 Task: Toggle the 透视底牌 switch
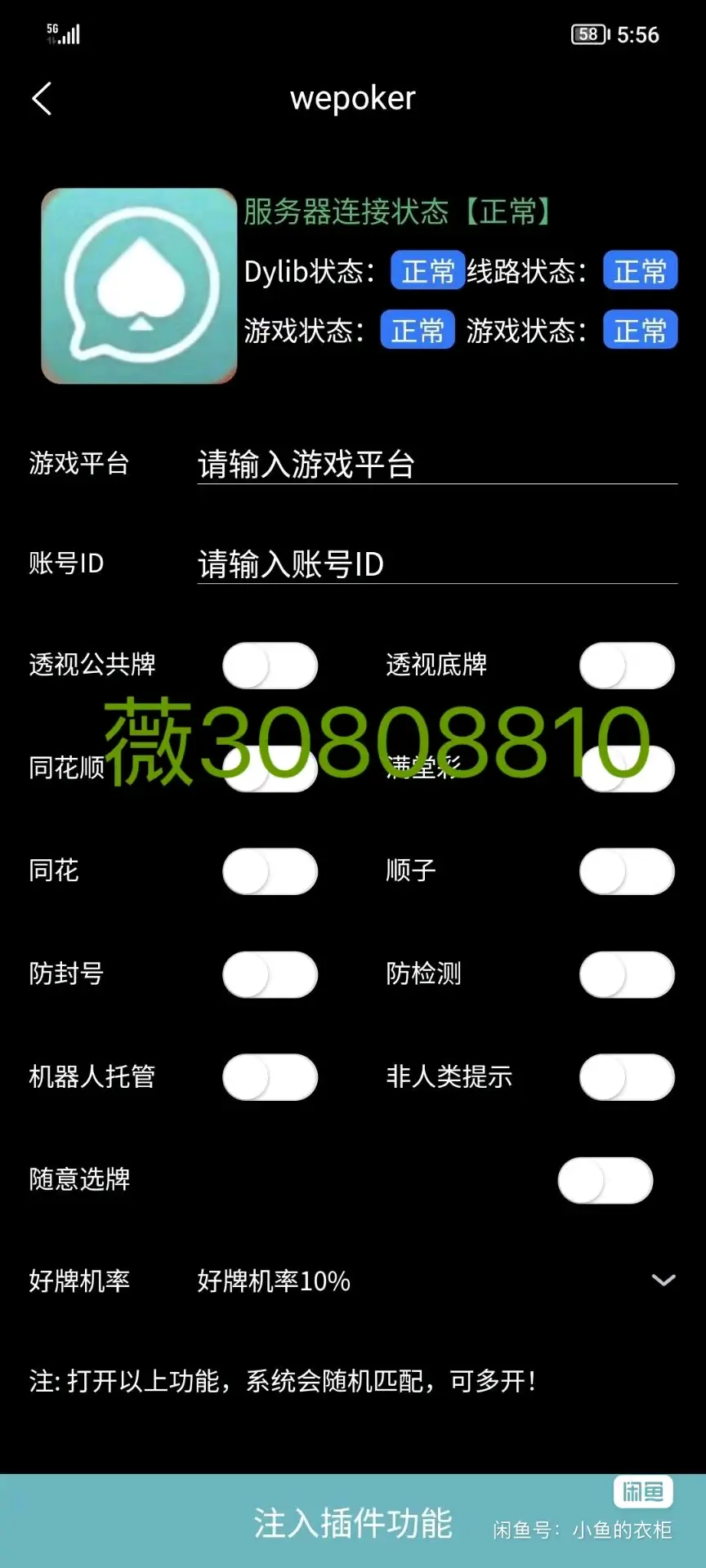[627, 666]
